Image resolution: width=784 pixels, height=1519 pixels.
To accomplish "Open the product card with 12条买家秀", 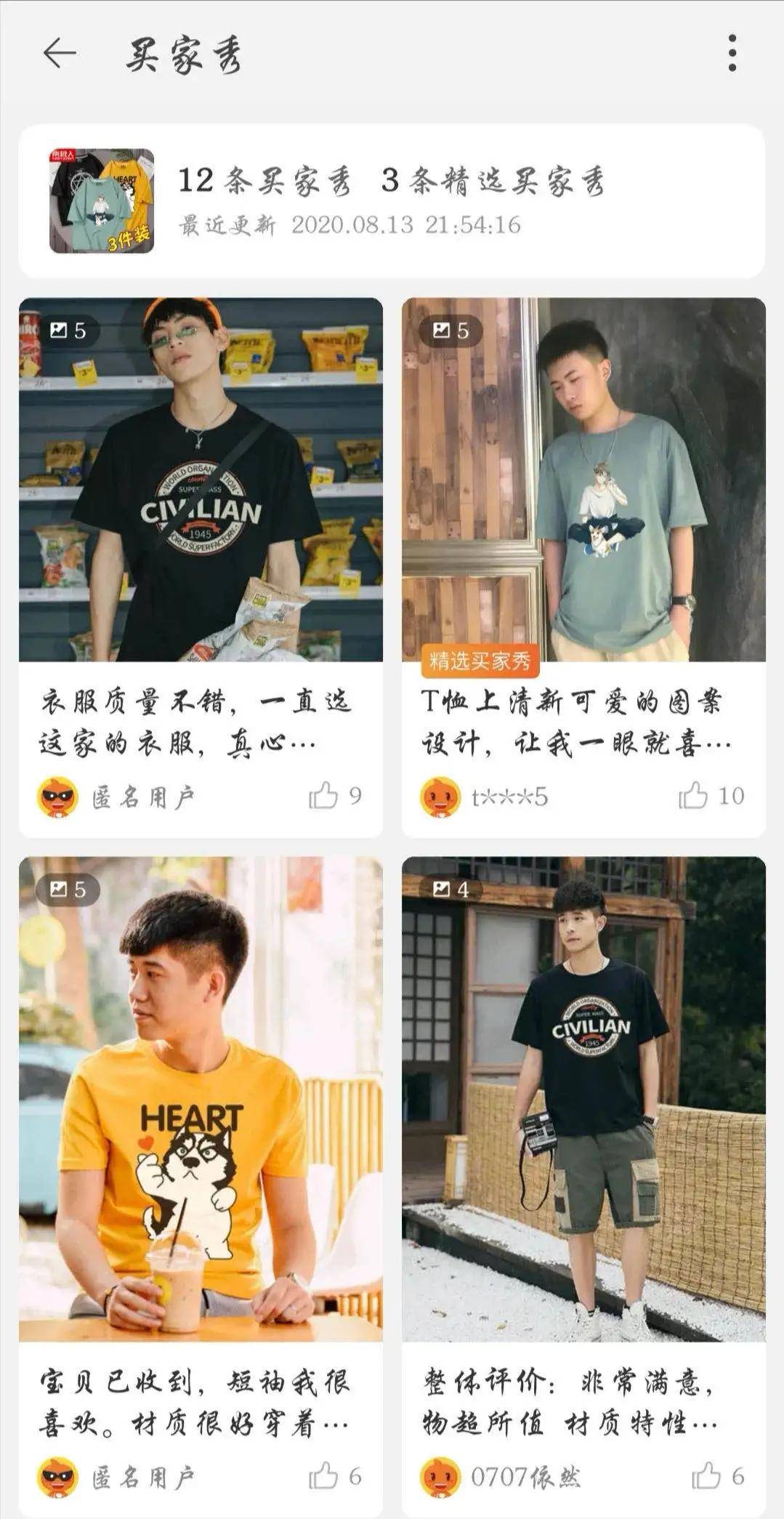I will point(391,201).
